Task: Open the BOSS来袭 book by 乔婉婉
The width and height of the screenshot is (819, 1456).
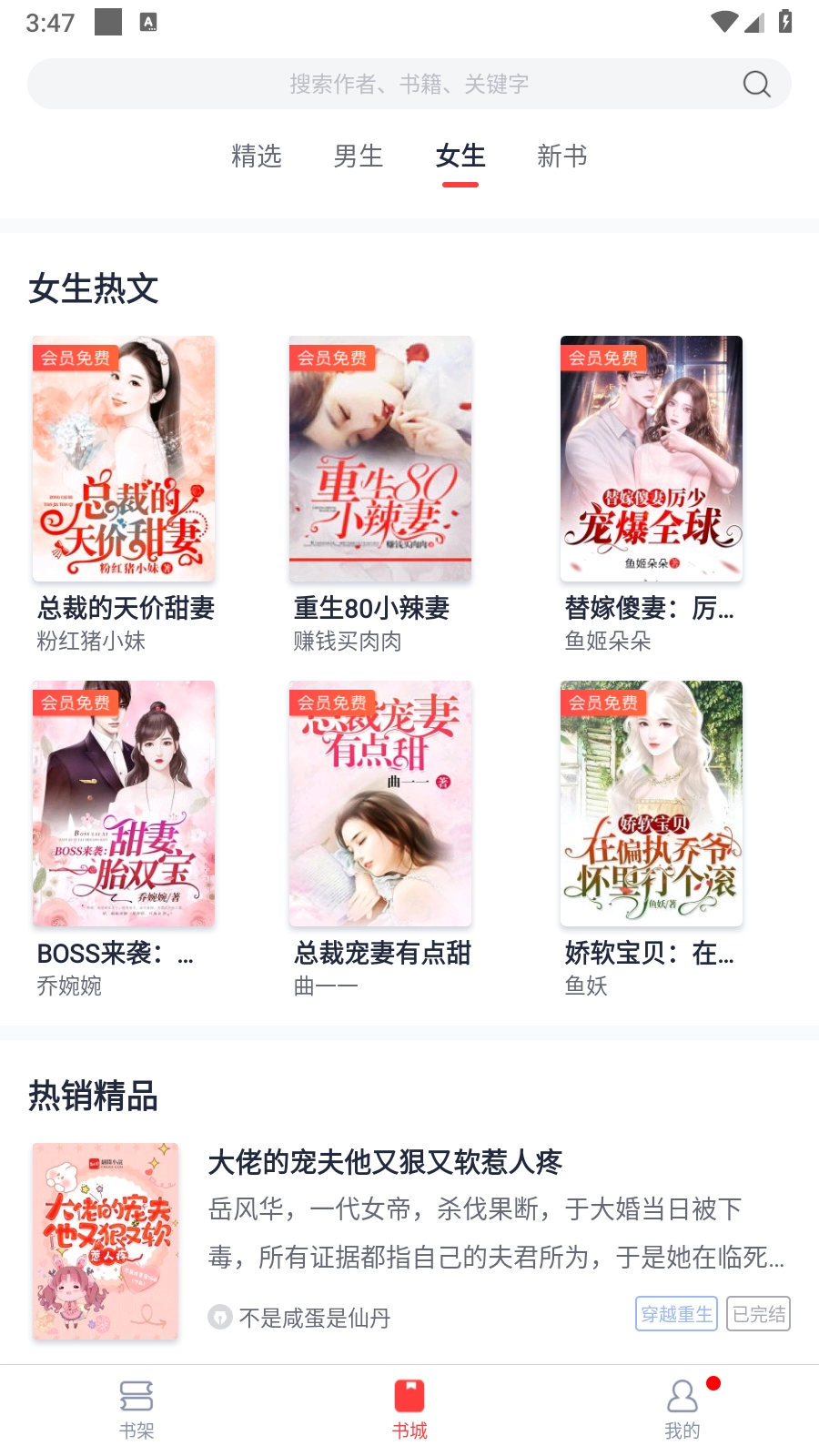Action: 124,804
